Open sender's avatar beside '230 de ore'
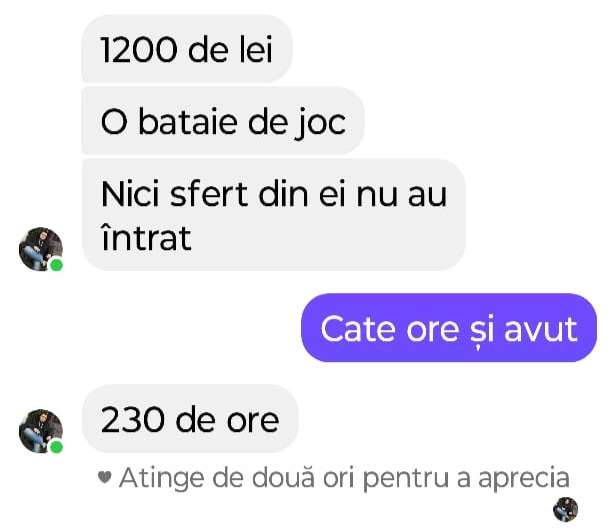Image resolution: width=610 pixels, height=531 pixels. tap(40, 431)
